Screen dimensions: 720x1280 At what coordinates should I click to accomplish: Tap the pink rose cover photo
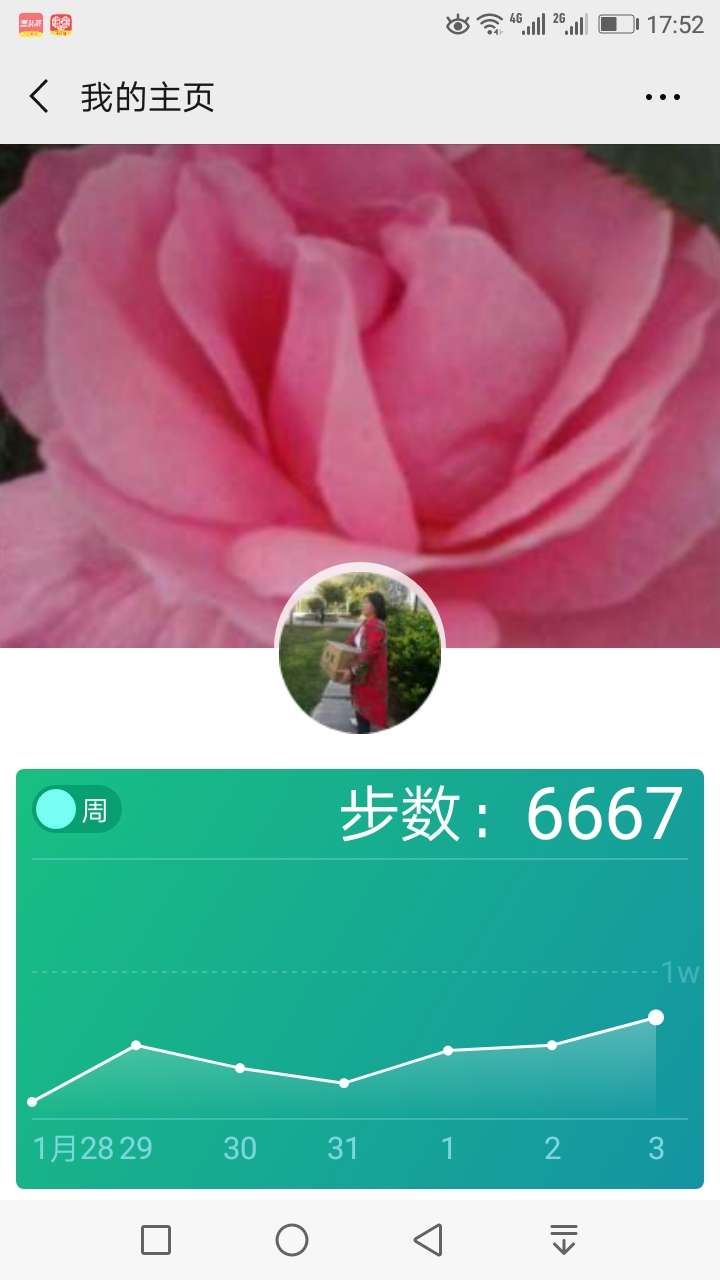pyautogui.click(x=360, y=396)
